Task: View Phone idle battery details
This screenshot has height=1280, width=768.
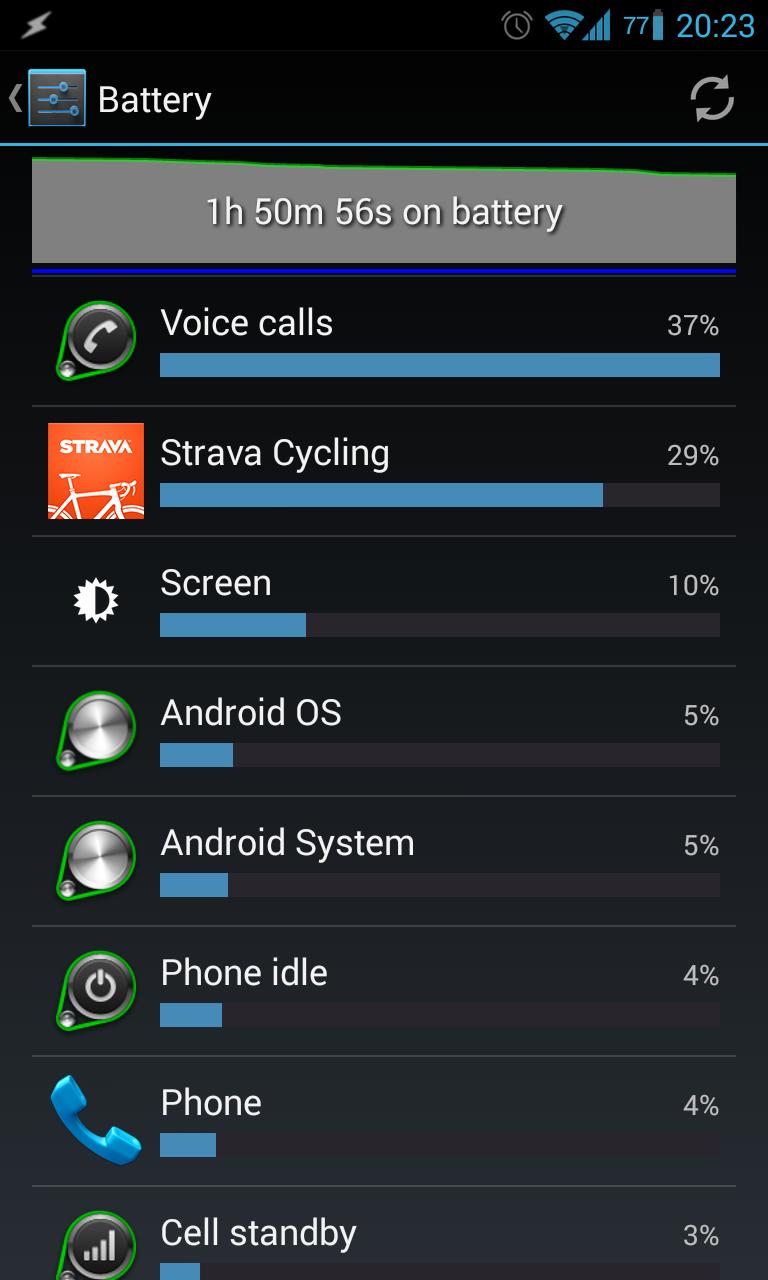Action: coord(384,992)
